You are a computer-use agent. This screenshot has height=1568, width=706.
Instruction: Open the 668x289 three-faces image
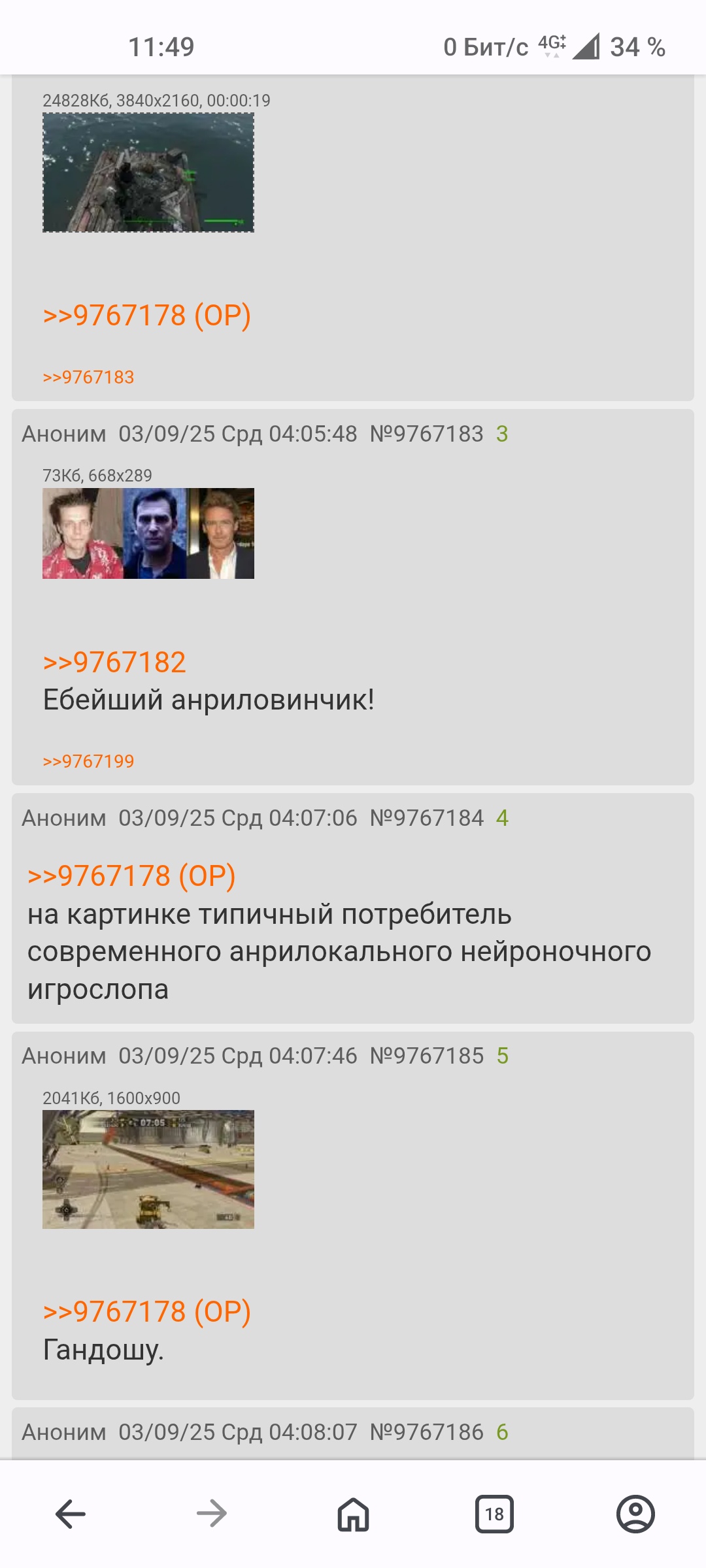(x=148, y=533)
